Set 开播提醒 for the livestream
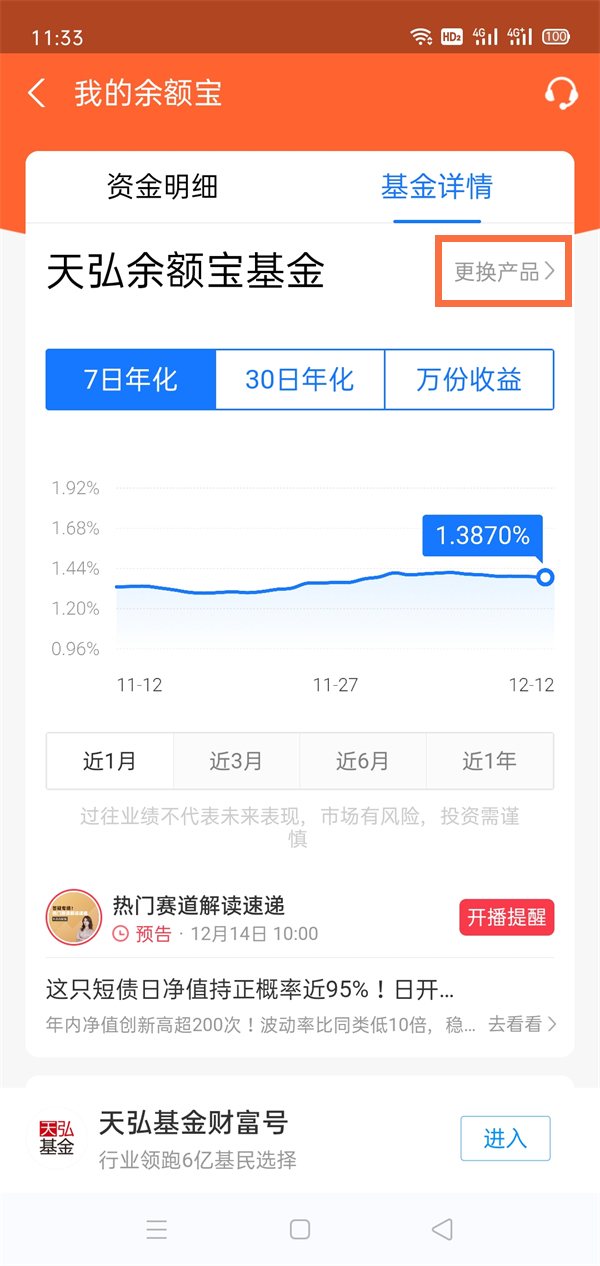This screenshot has width=600, height=1266. [x=506, y=917]
